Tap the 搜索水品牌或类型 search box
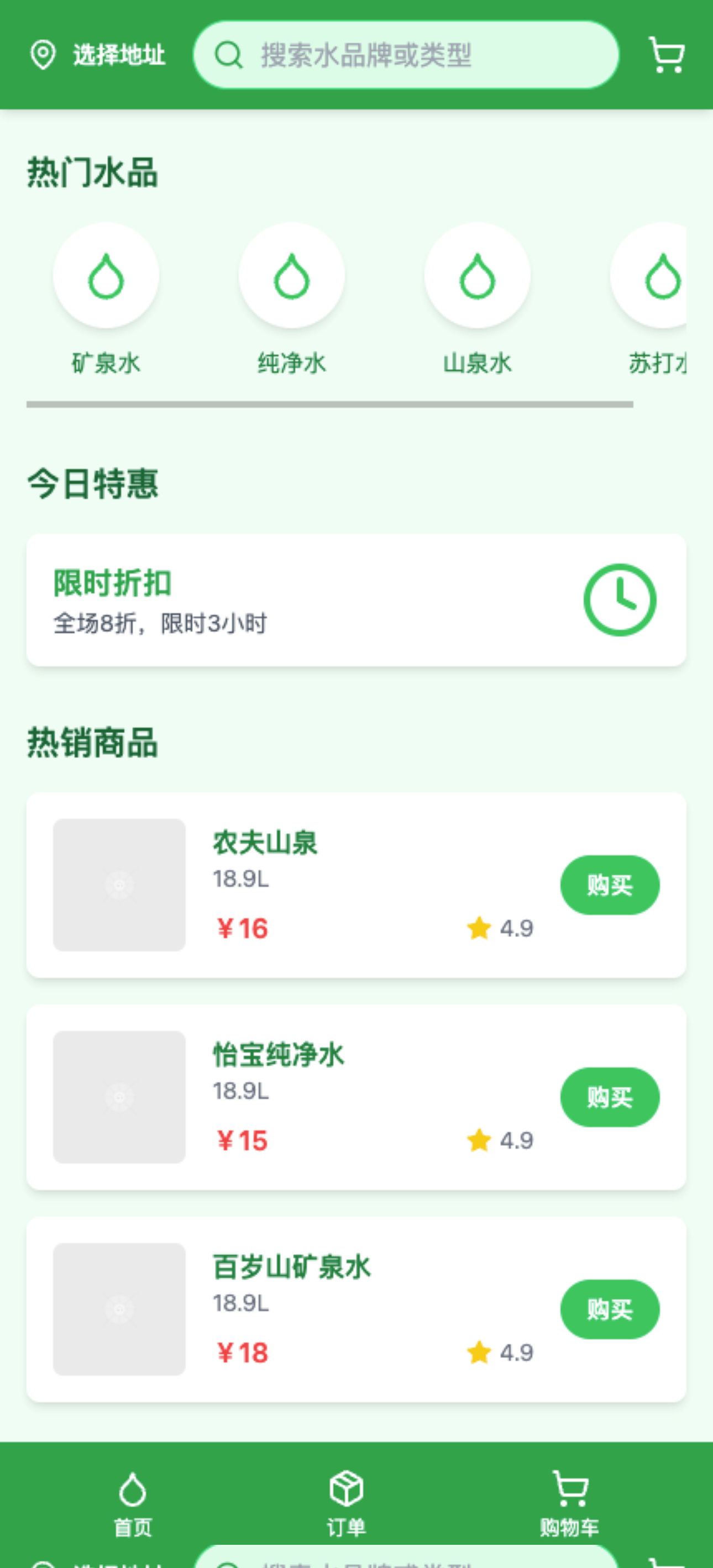713x1568 pixels. tap(406, 55)
